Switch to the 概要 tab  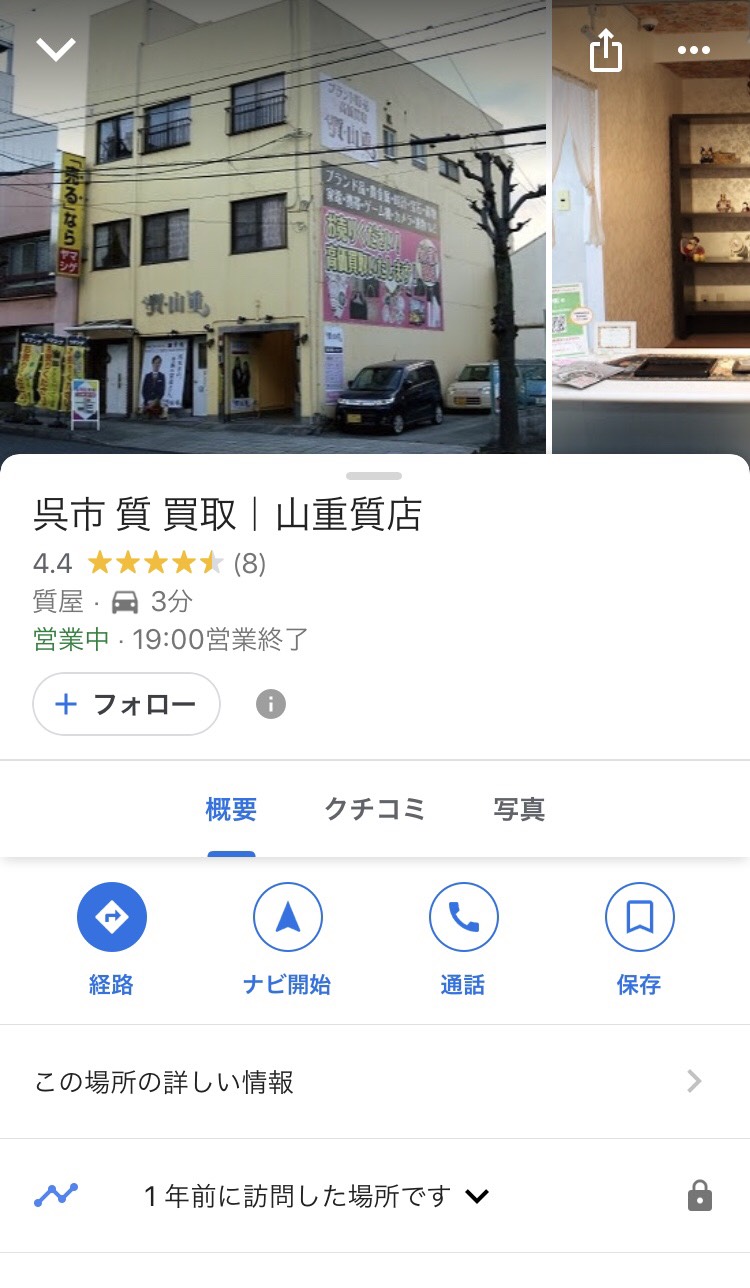pos(231,809)
